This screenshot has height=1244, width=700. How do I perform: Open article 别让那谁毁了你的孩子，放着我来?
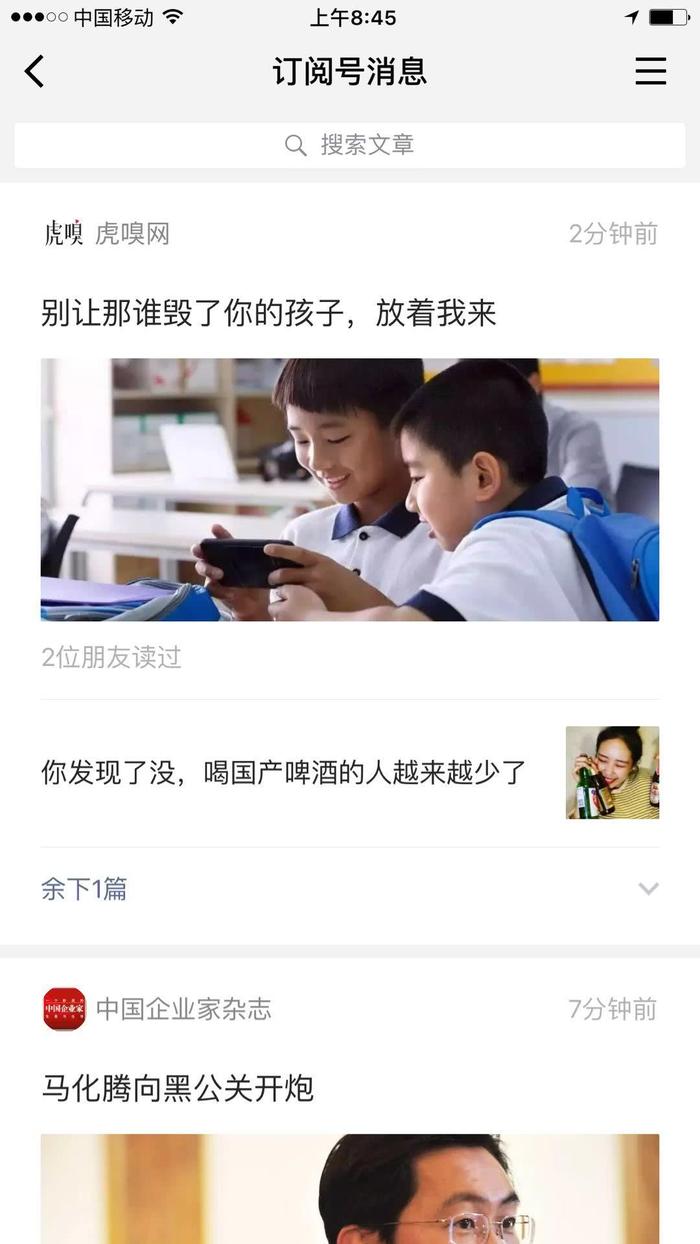(x=268, y=313)
